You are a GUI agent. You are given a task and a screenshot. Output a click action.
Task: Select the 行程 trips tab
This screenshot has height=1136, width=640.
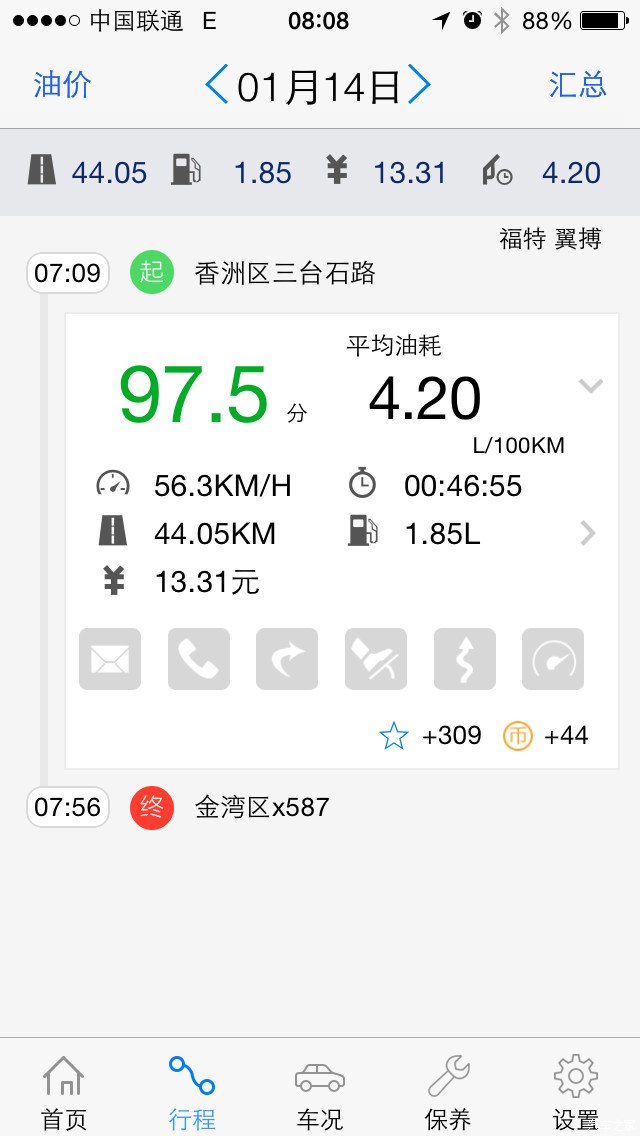coord(192,1092)
